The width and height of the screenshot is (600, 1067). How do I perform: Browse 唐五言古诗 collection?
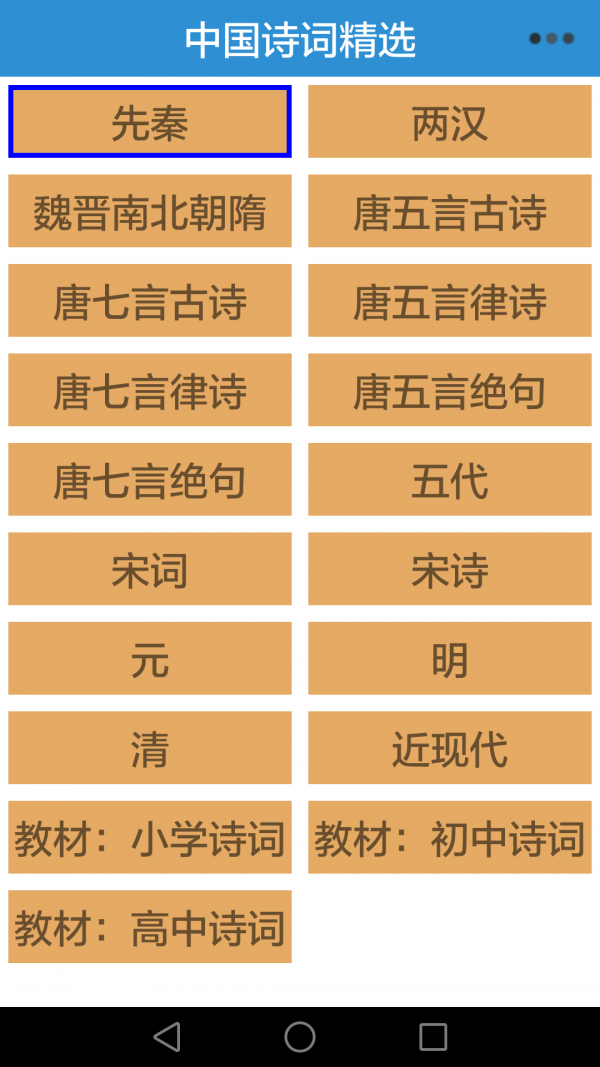pyautogui.click(x=449, y=211)
